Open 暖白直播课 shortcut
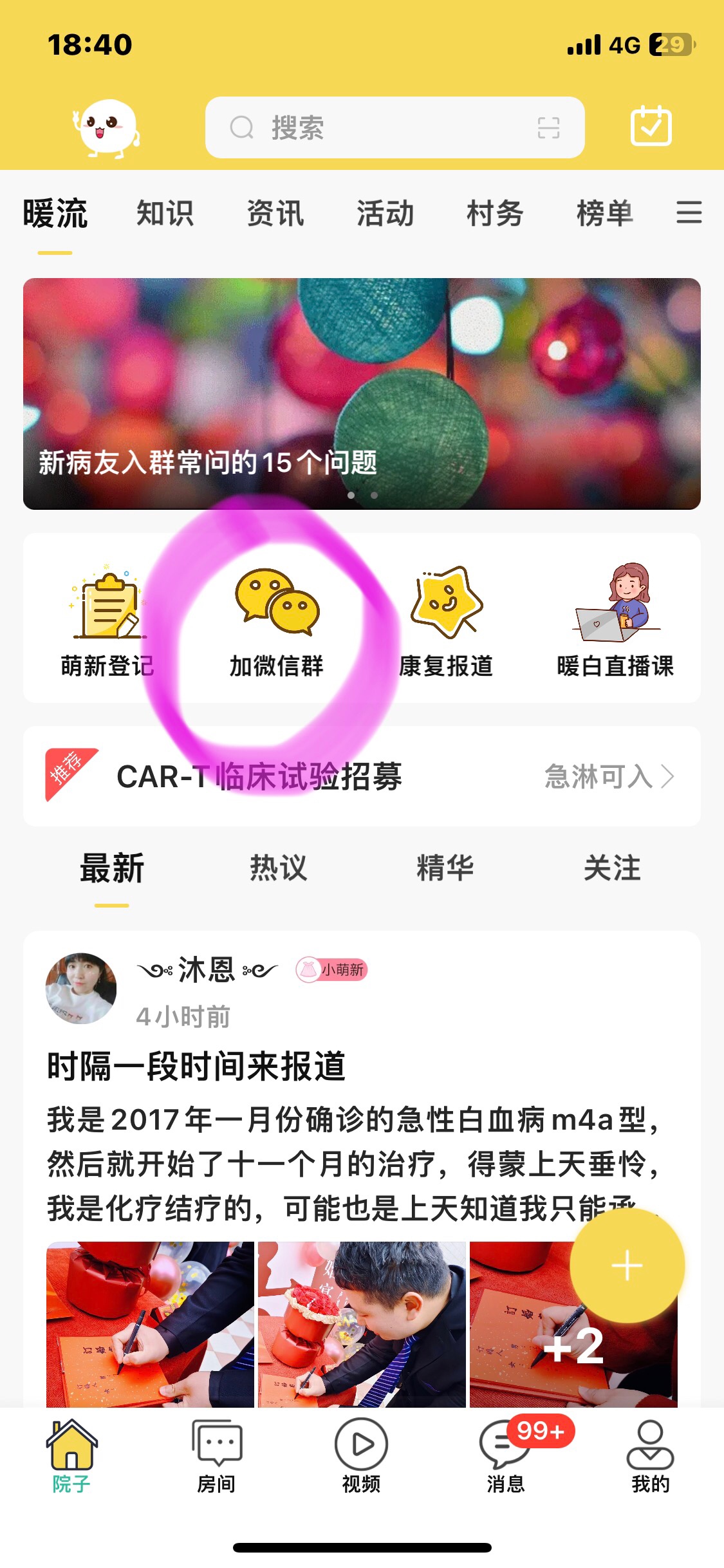 tap(615, 619)
